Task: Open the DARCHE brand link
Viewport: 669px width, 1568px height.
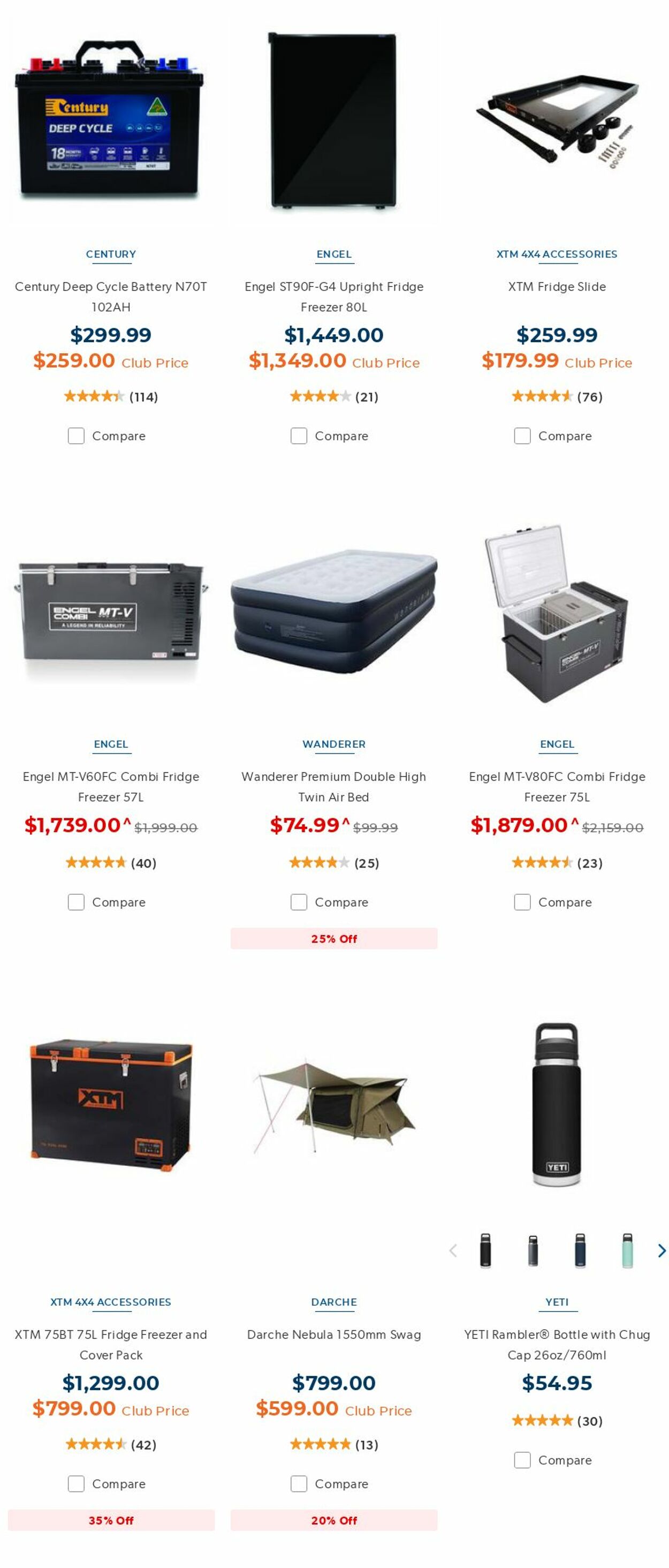Action: point(333,1301)
